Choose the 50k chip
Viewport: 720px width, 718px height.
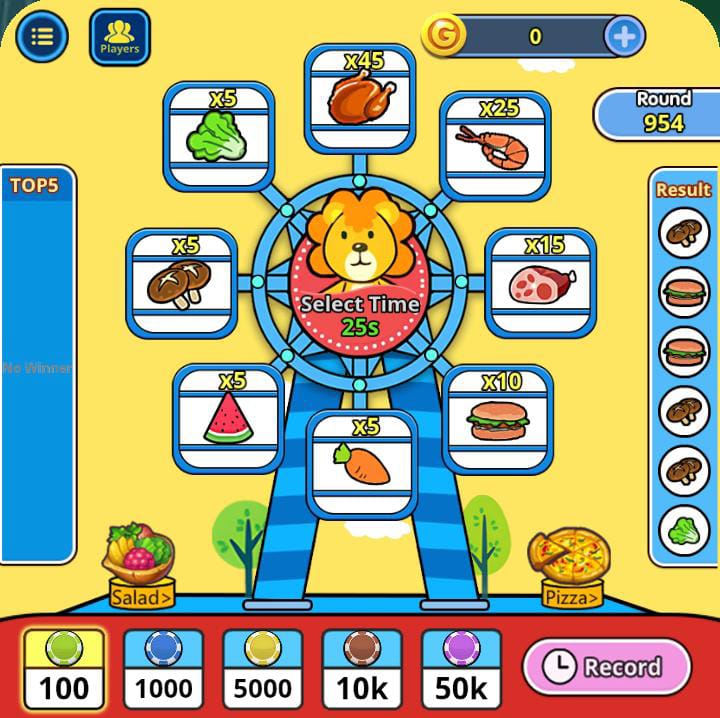click(461, 668)
